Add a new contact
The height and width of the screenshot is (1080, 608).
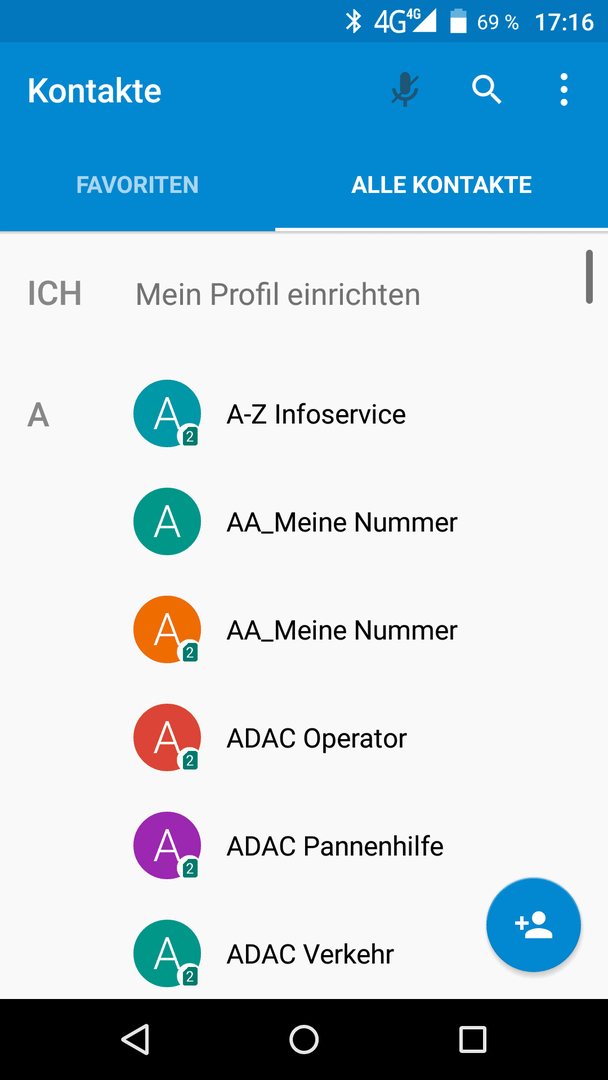pos(534,925)
